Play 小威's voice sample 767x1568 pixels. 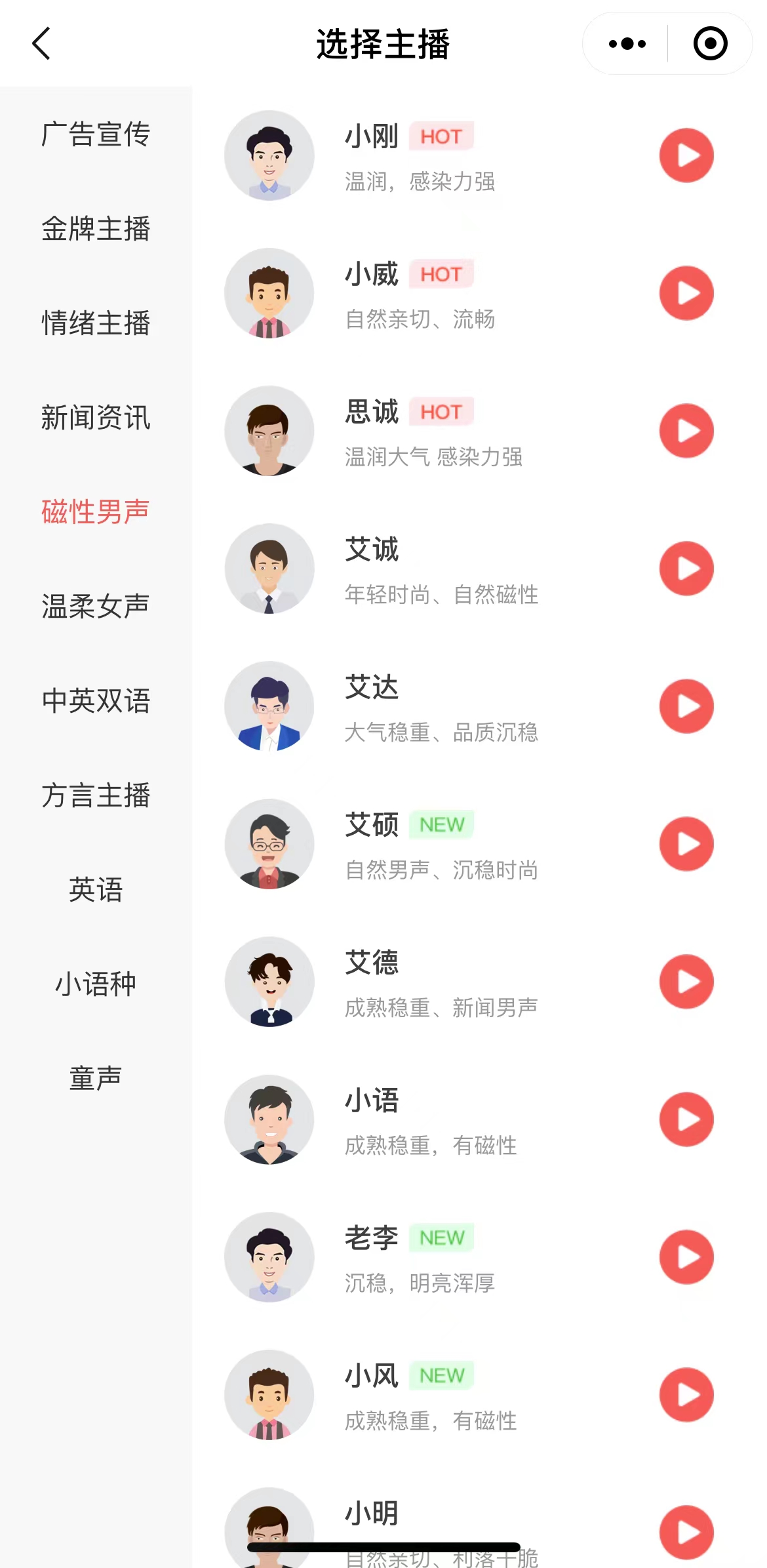[x=686, y=293]
